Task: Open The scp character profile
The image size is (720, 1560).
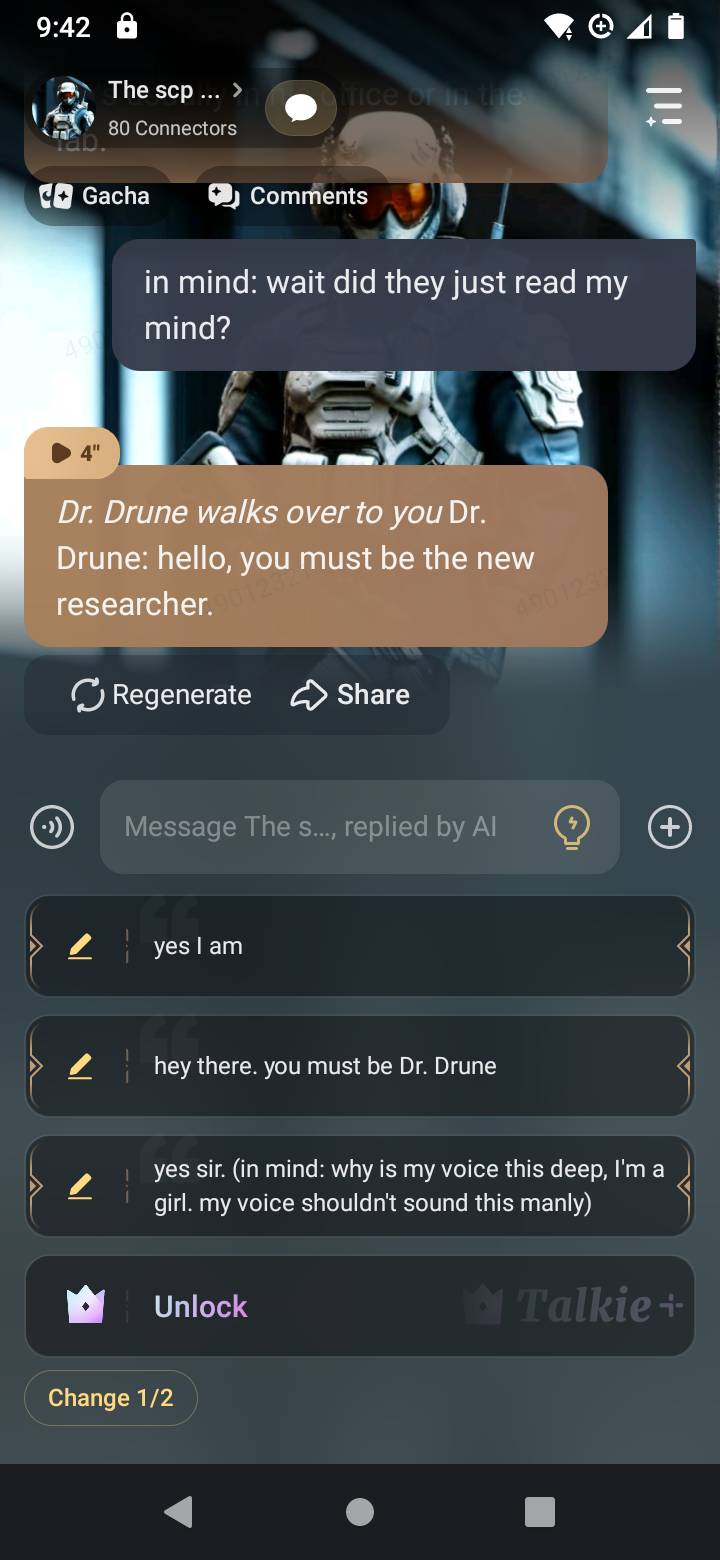Action: 150,107
